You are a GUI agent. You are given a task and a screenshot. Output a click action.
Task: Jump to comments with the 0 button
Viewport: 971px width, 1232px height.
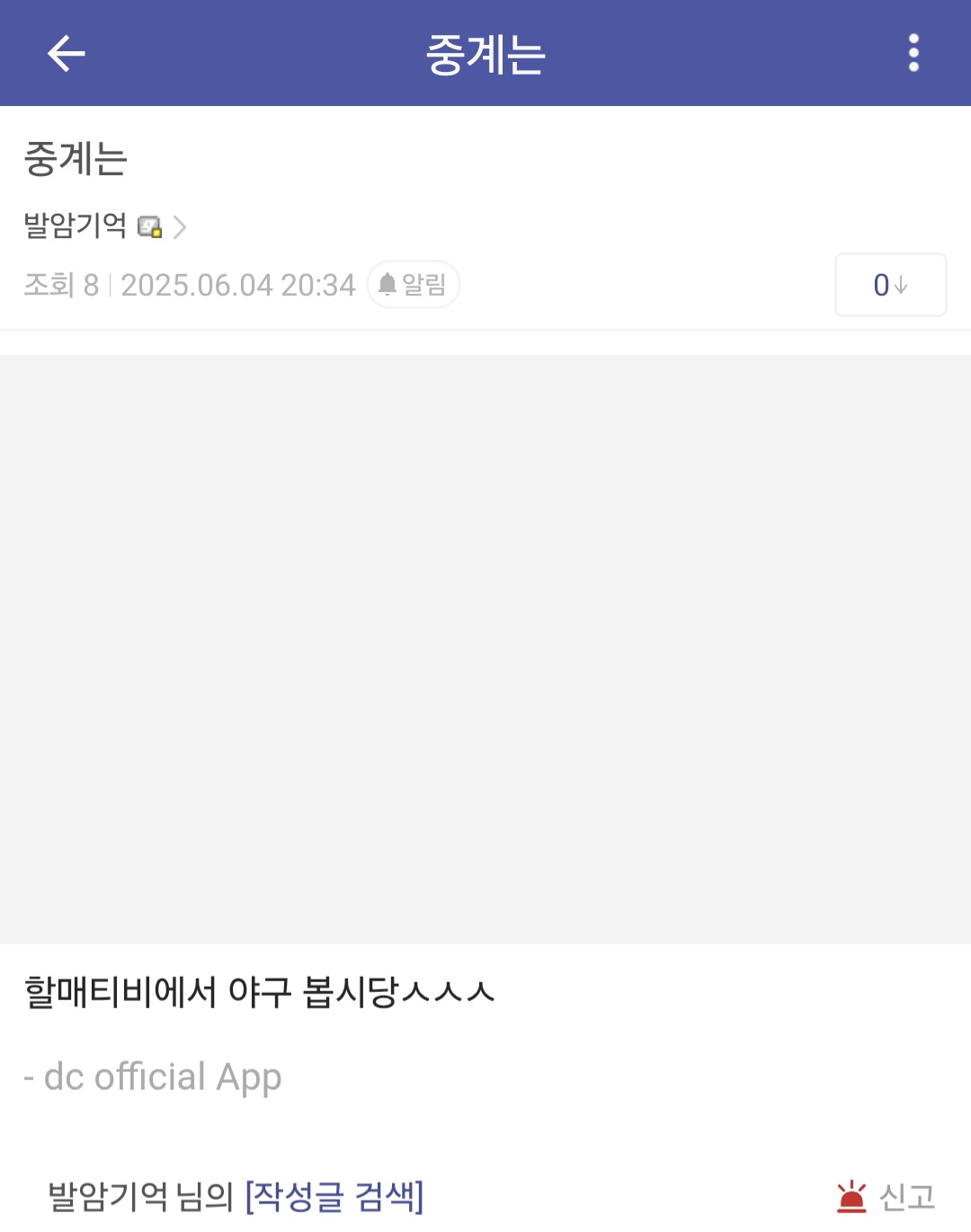tap(890, 285)
